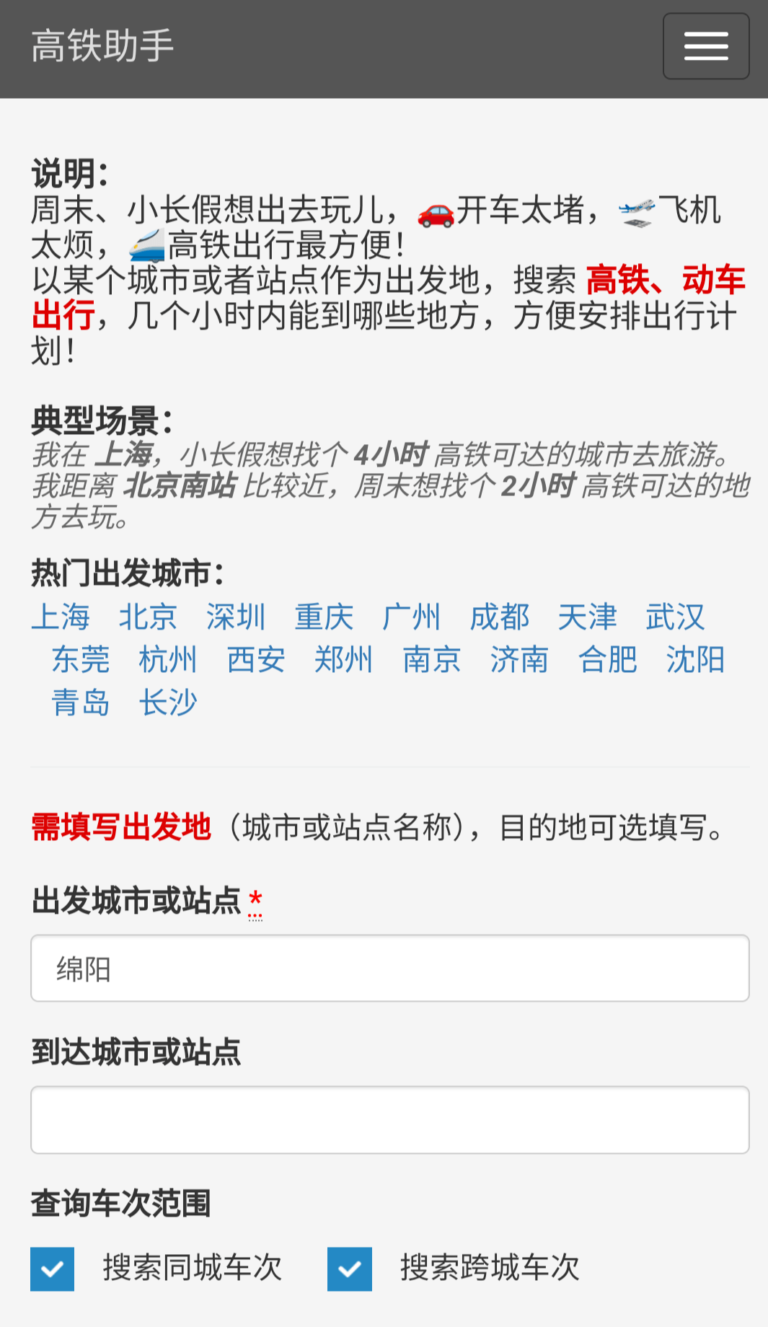
Task: Select 上海 as departure city
Action: pyautogui.click(x=60, y=617)
